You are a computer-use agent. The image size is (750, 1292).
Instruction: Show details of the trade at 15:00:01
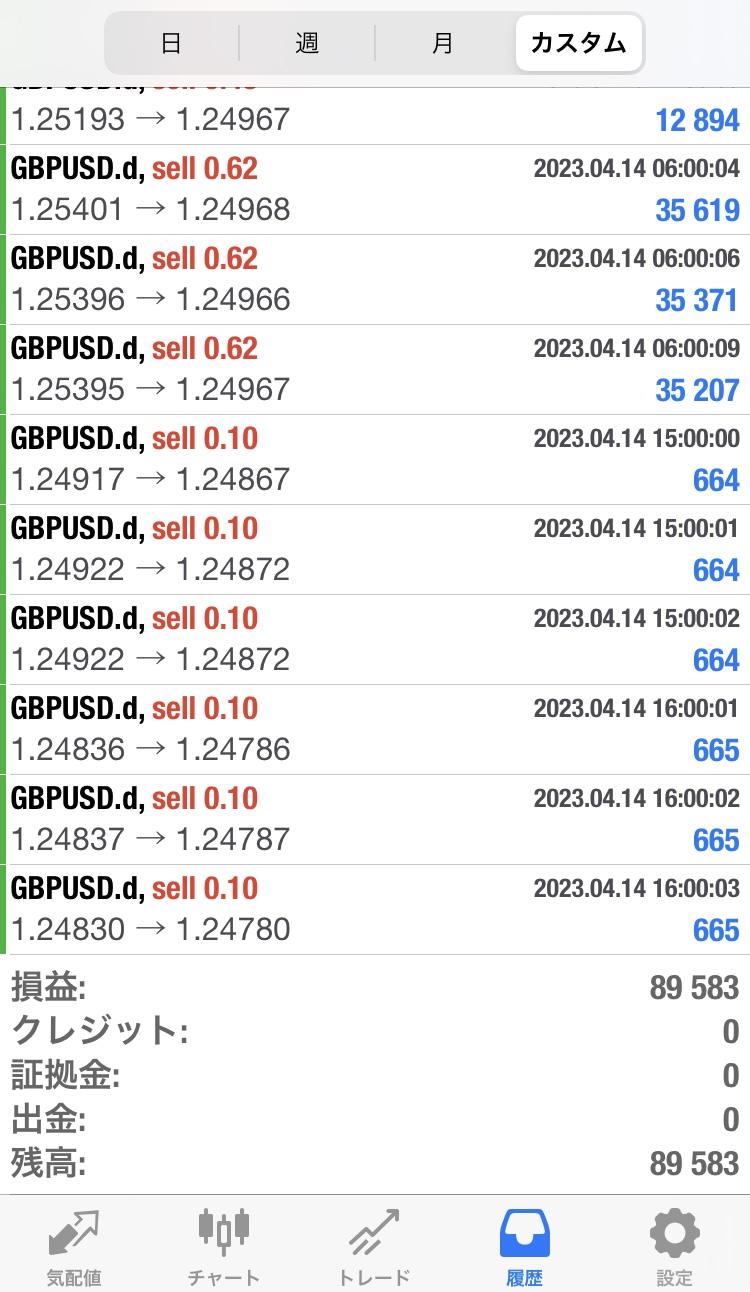375,550
